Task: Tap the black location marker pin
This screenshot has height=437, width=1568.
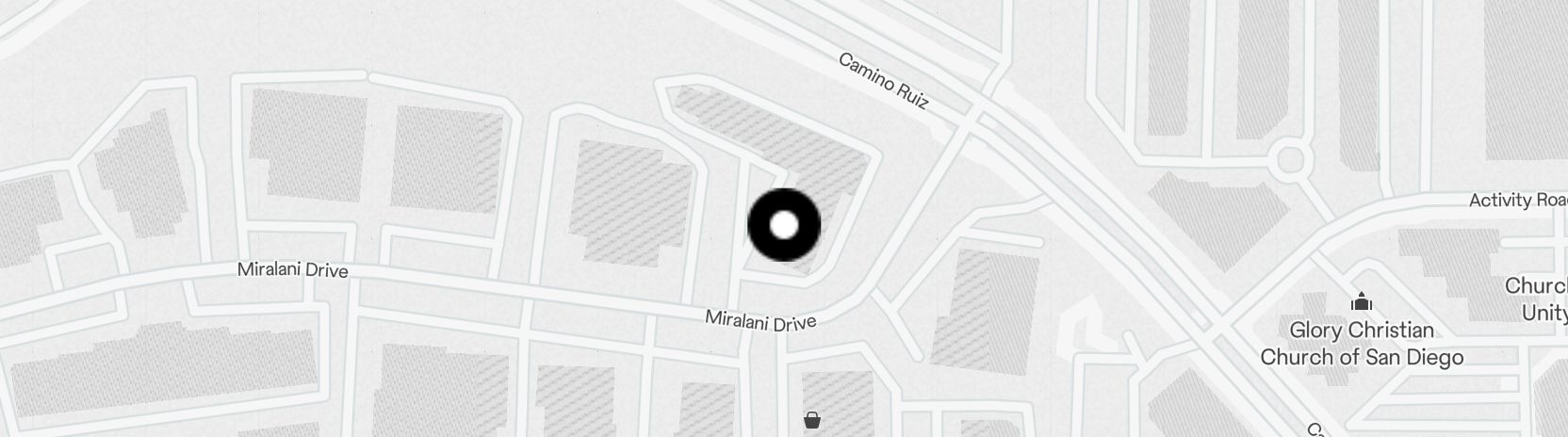Action: pyautogui.click(x=784, y=225)
